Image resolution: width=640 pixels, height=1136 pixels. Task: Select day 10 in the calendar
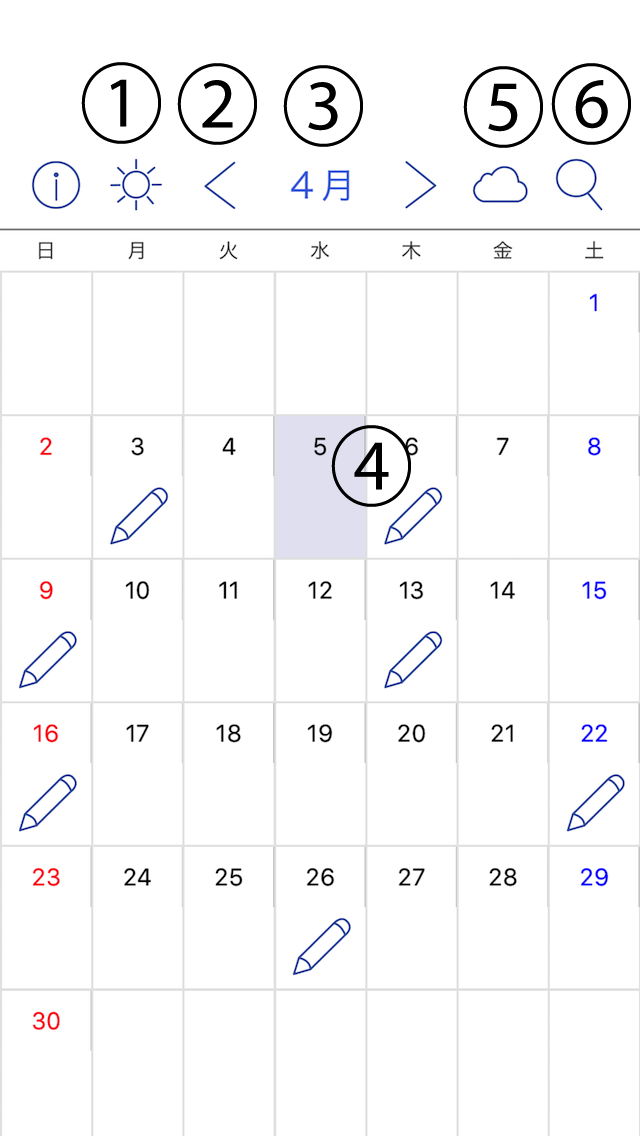pos(138,630)
